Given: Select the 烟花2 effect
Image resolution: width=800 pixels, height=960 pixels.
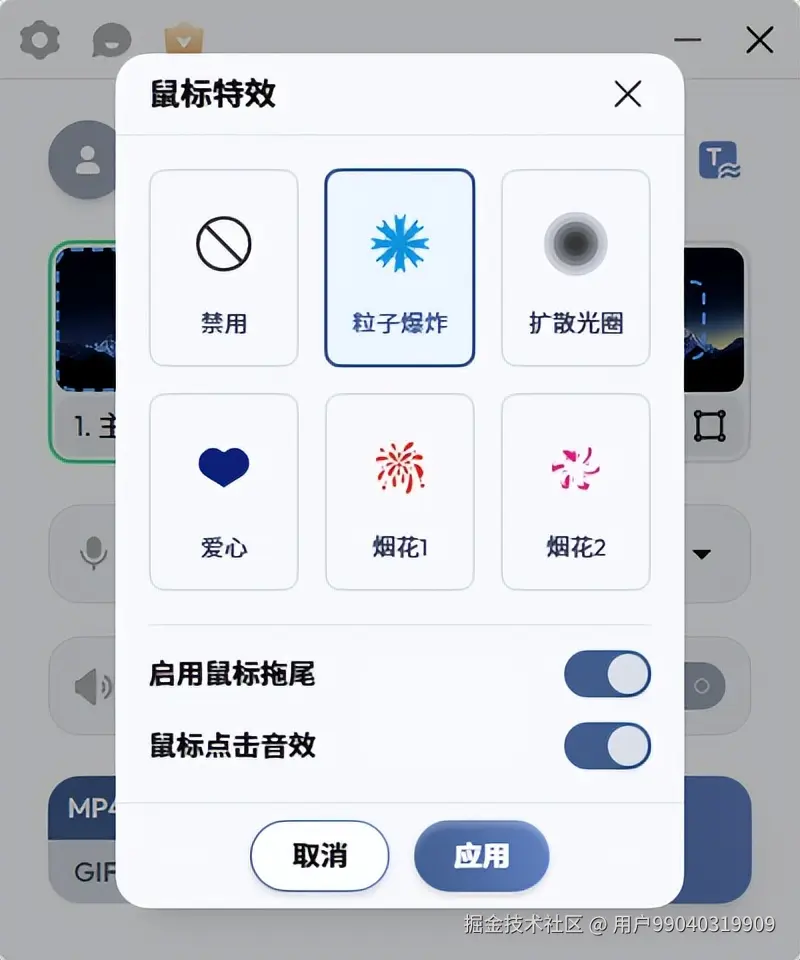Looking at the screenshot, I should pyautogui.click(x=576, y=491).
